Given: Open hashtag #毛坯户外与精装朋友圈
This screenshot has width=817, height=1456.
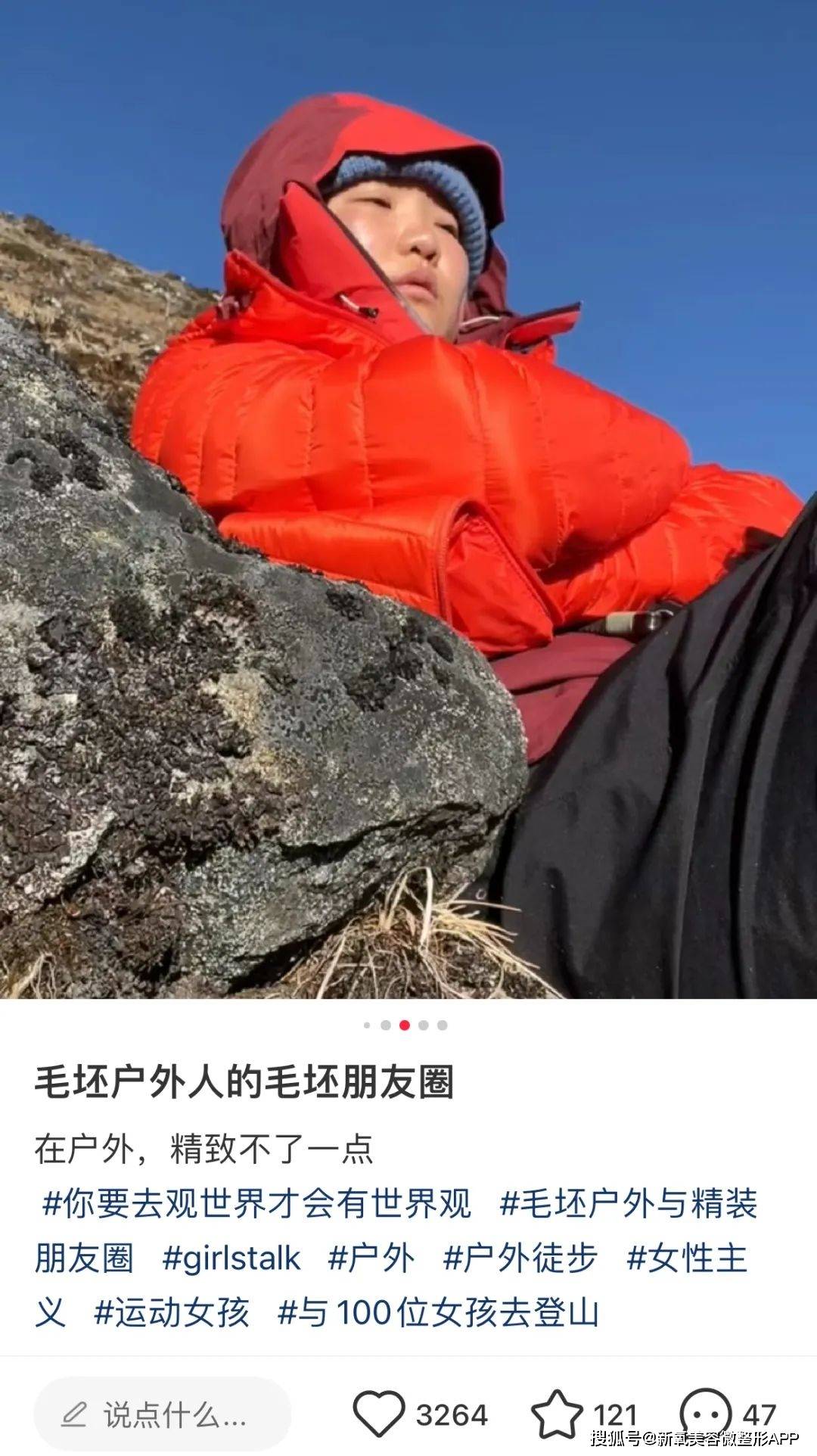Looking at the screenshot, I should click(x=628, y=1203).
